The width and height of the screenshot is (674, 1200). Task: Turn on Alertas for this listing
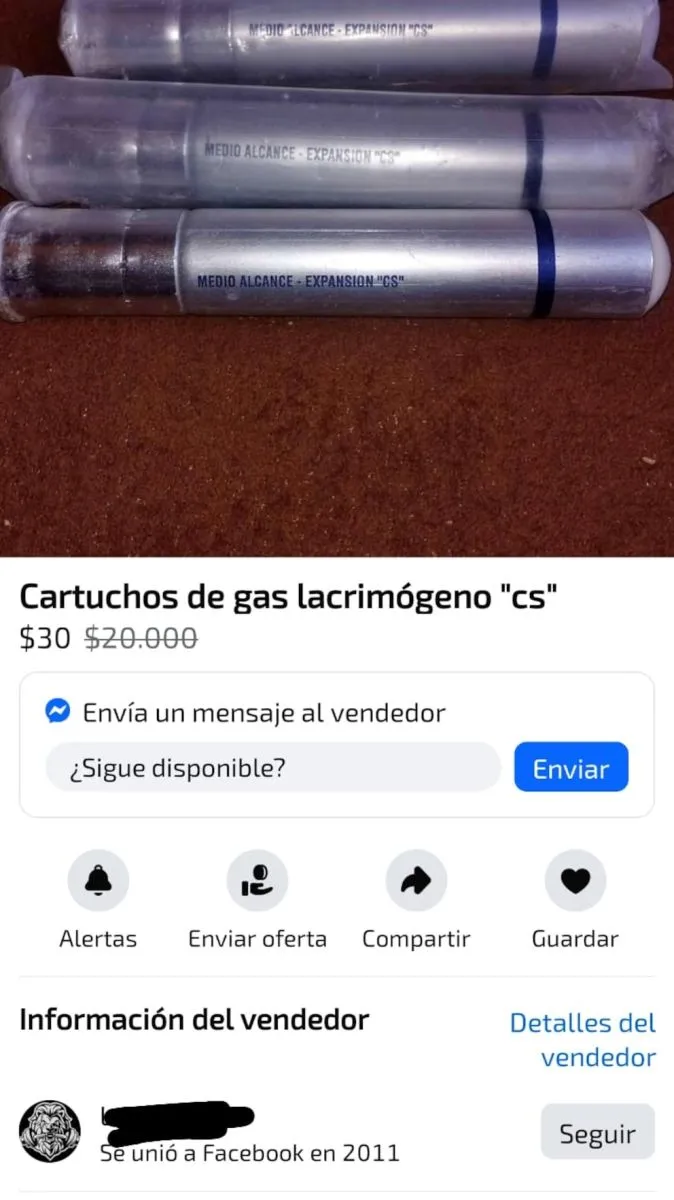pyautogui.click(x=98, y=881)
